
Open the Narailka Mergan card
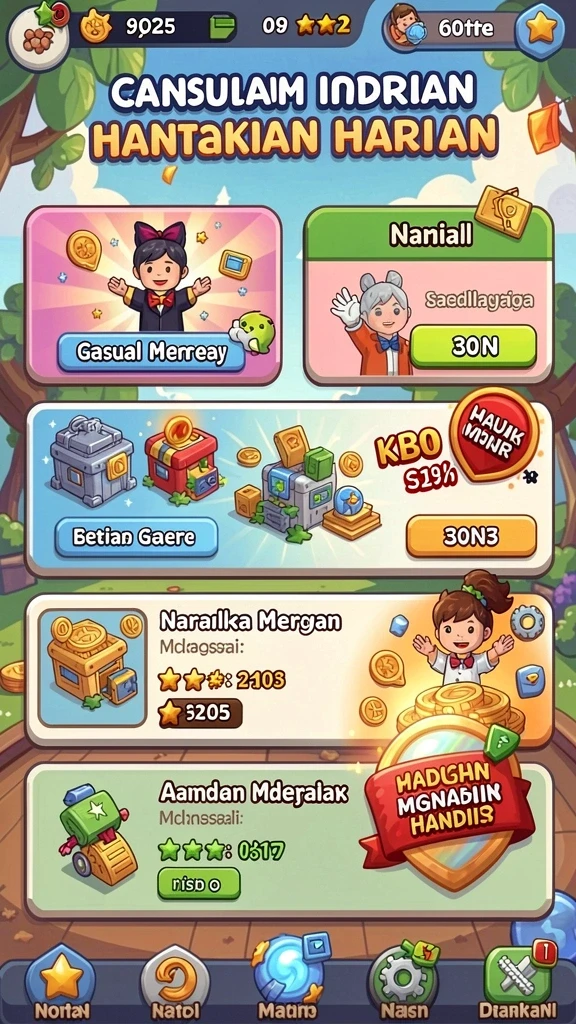[288, 669]
